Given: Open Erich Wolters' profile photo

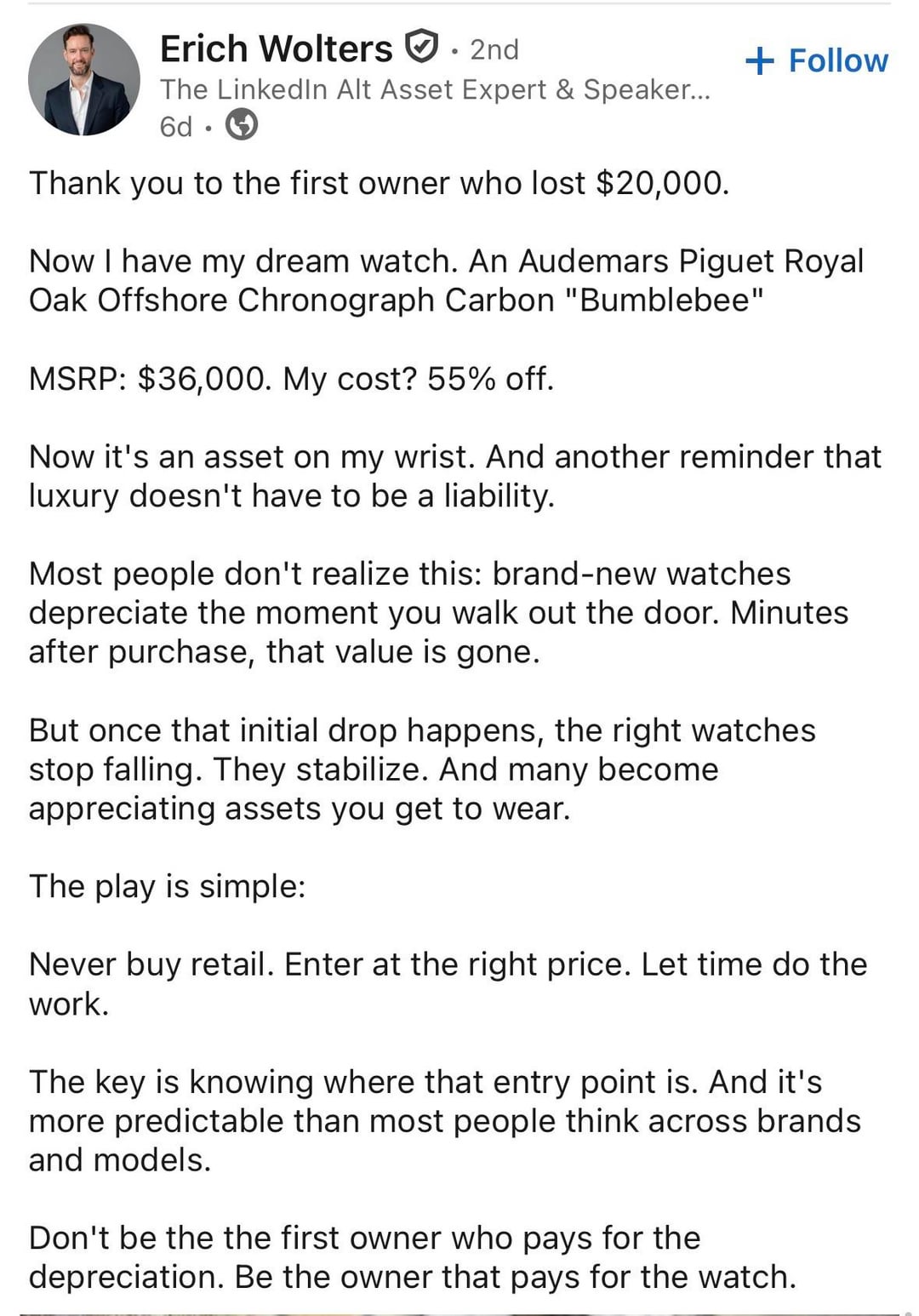Looking at the screenshot, I should coord(83,79).
